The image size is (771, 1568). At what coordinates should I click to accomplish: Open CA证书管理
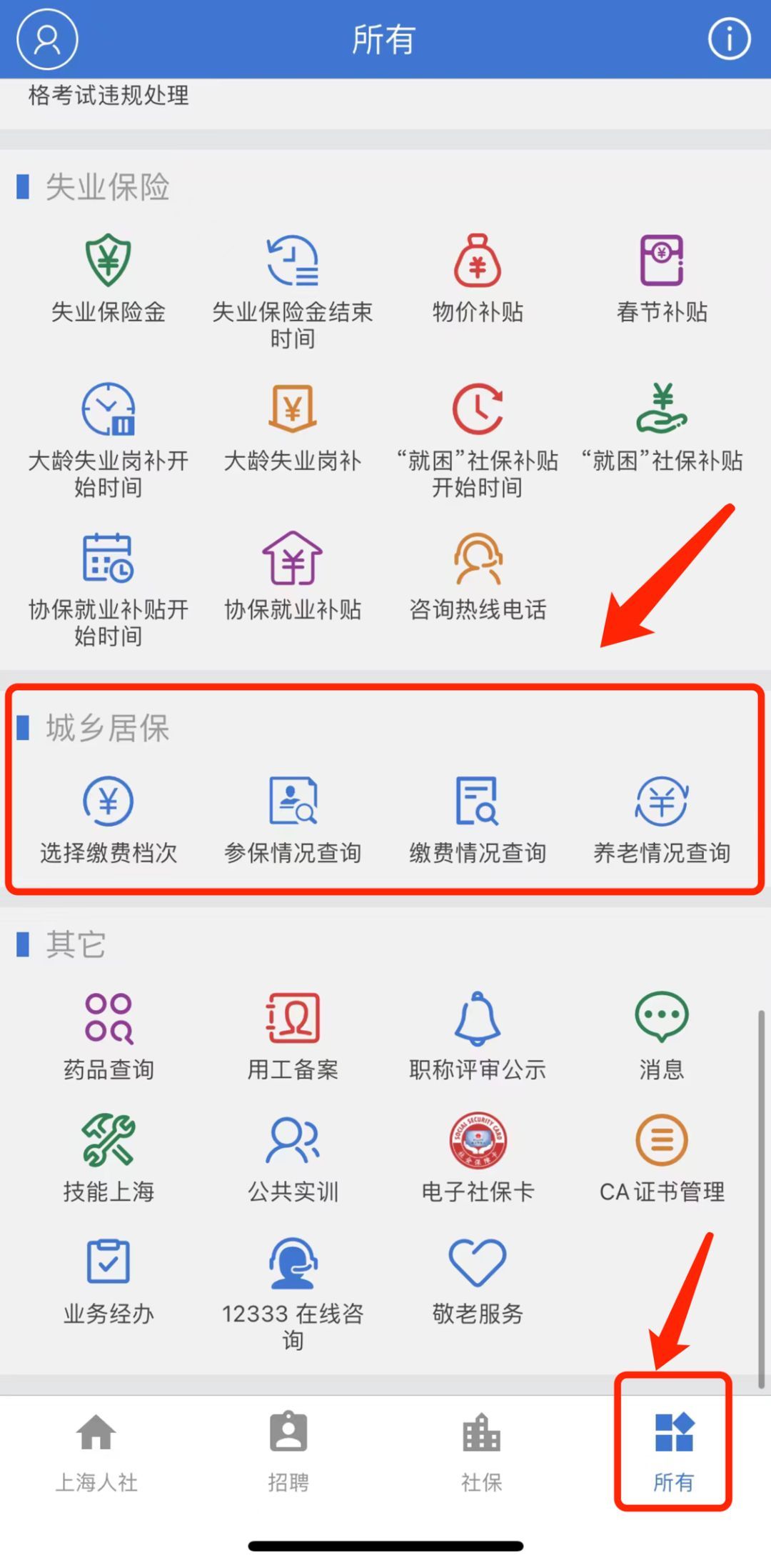662,1159
